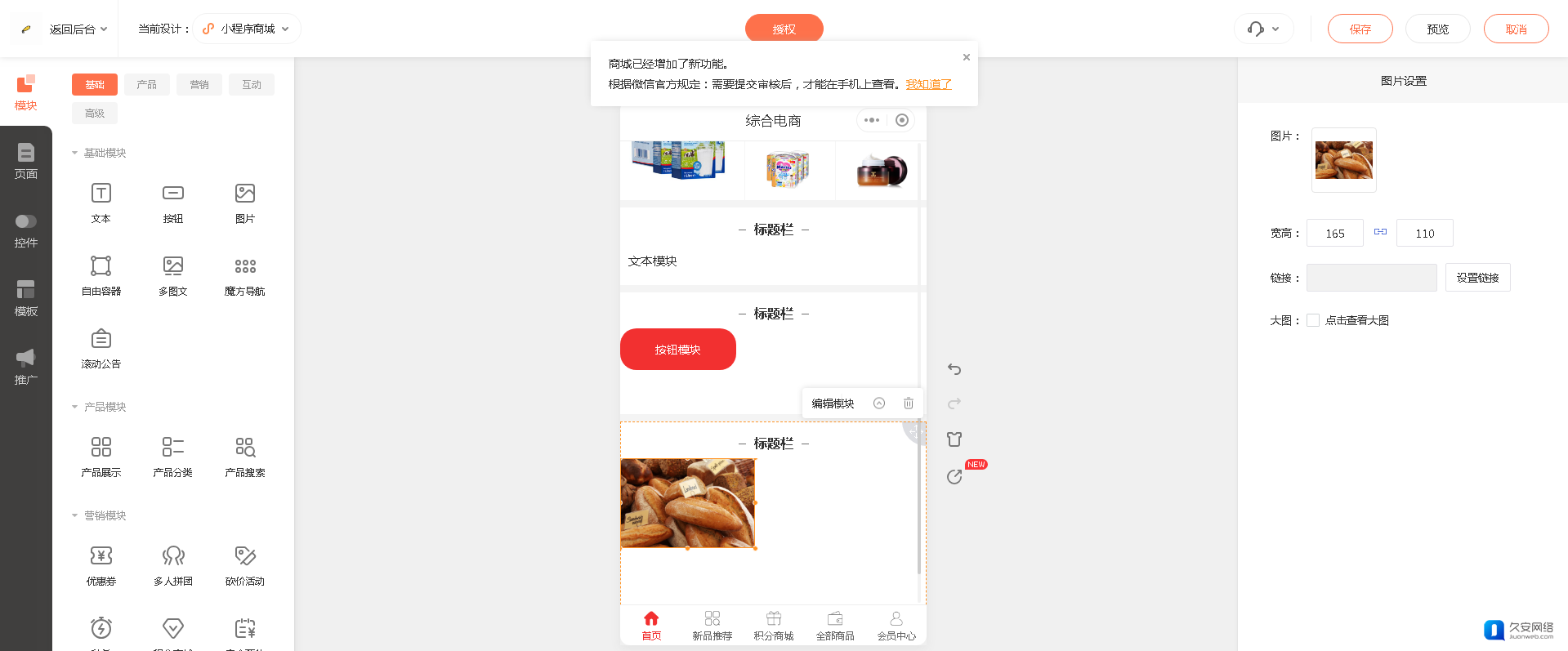Add a 魔方导航 module
The height and width of the screenshot is (651, 1568).
pyautogui.click(x=245, y=275)
